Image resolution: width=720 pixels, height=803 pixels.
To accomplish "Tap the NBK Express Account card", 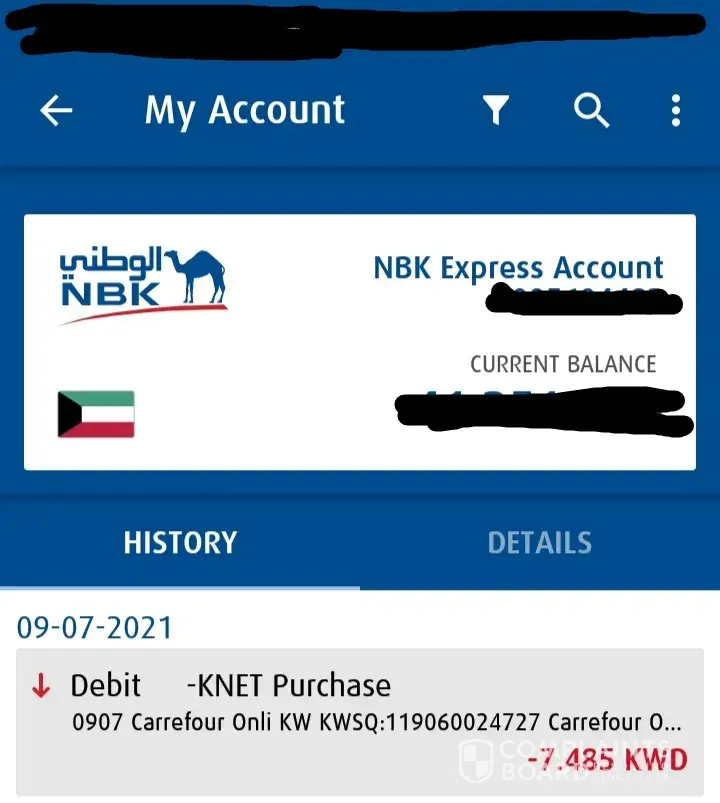I will 360,341.
